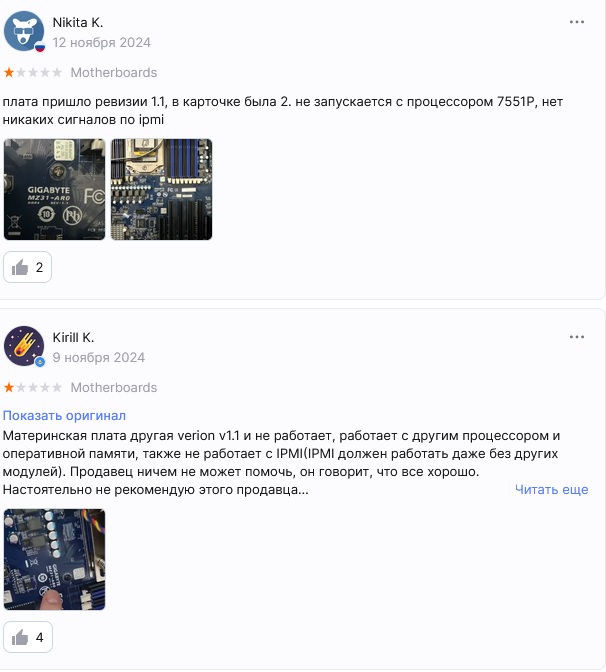Expand Kirill's review via "Читать еще"

point(551,490)
